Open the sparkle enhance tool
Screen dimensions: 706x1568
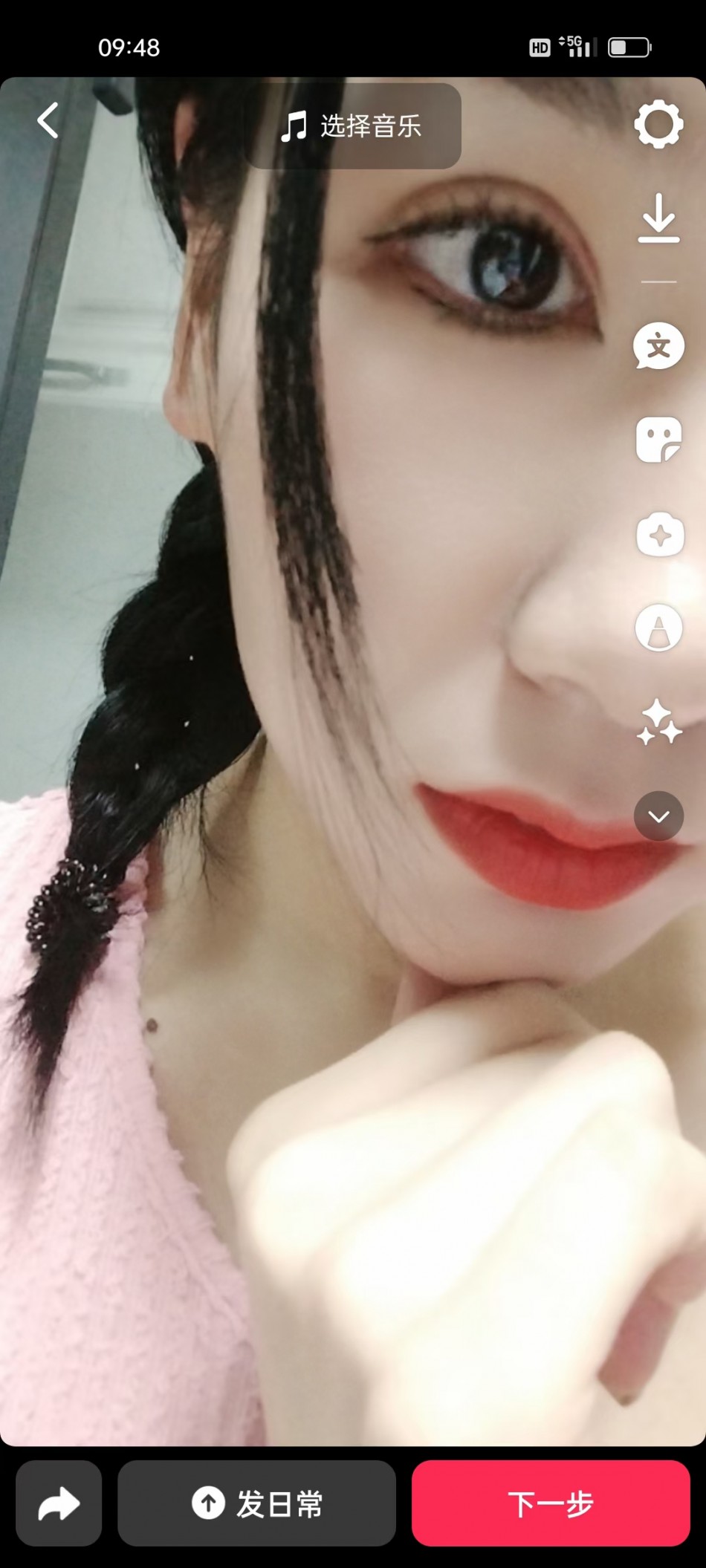point(658,722)
